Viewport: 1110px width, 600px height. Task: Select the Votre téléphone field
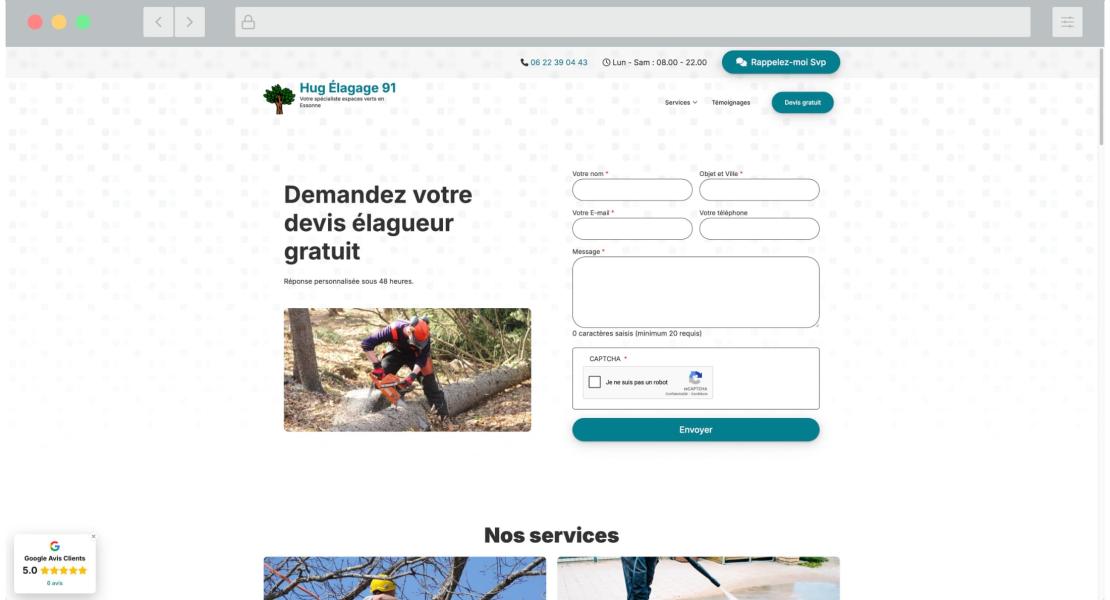[x=759, y=229]
